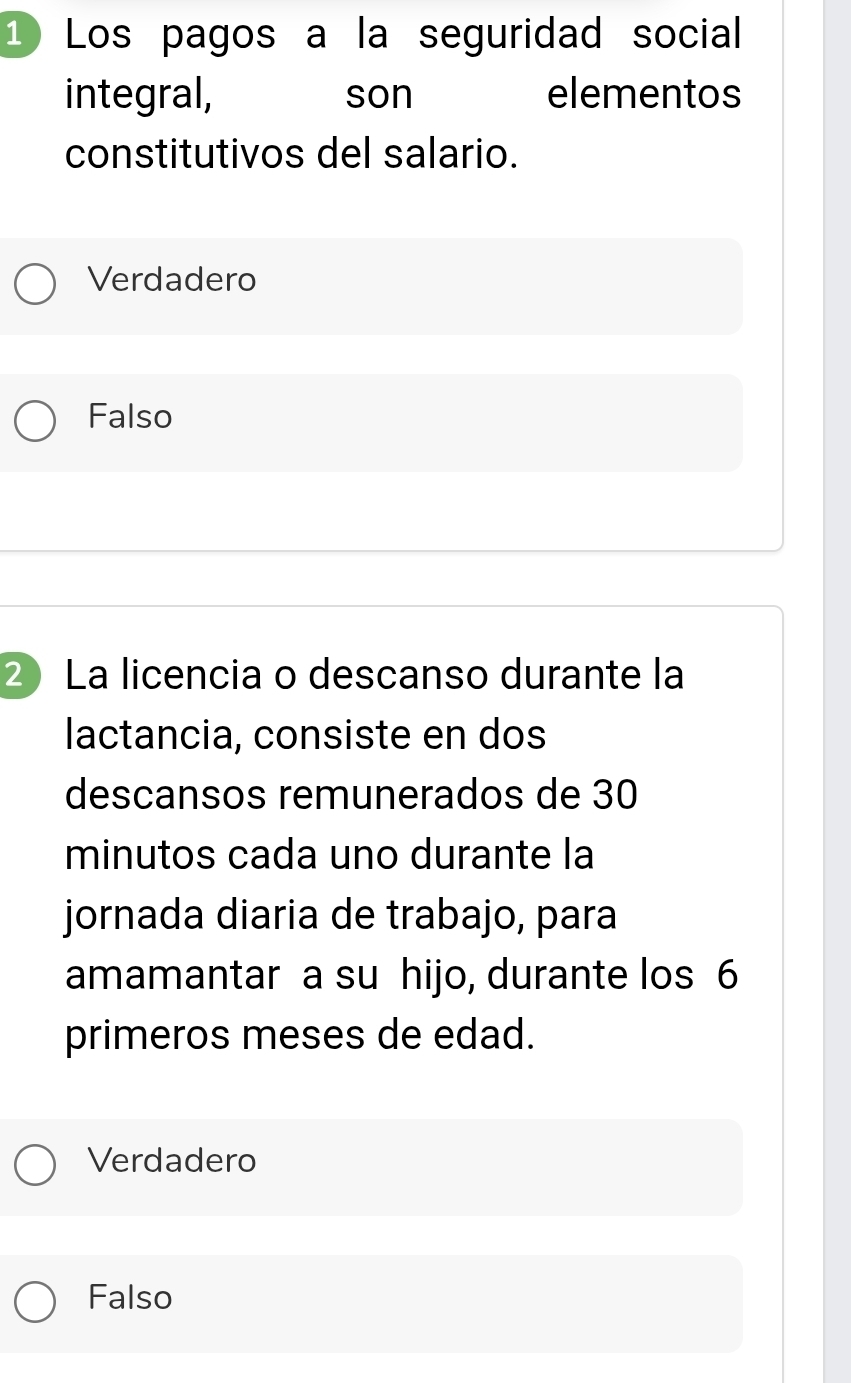Pick Falso for the lactancia question
Image resolution: width=851 pixels, height=1383 pixels.
(x=36, y=1302)
